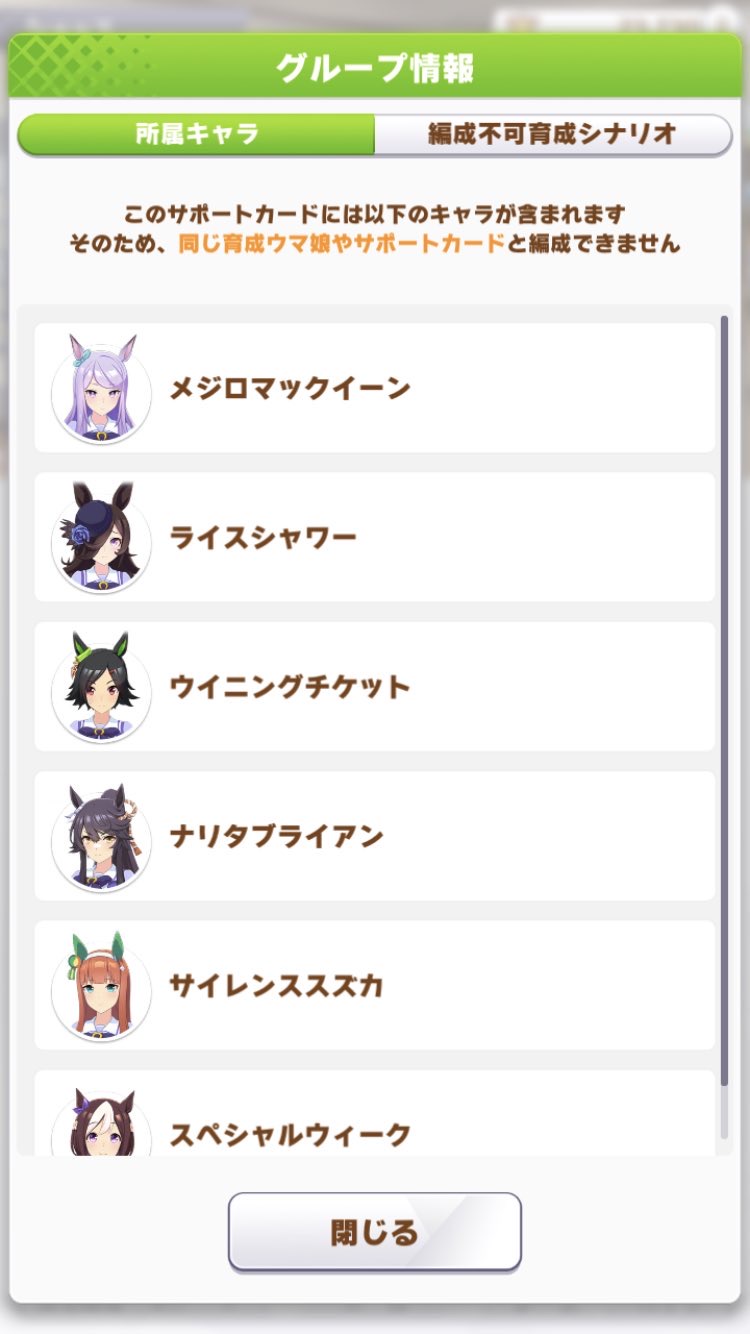750x1334 pixels.
Task: Close the dialog with 閉じる
Action: click(375, 1232)
